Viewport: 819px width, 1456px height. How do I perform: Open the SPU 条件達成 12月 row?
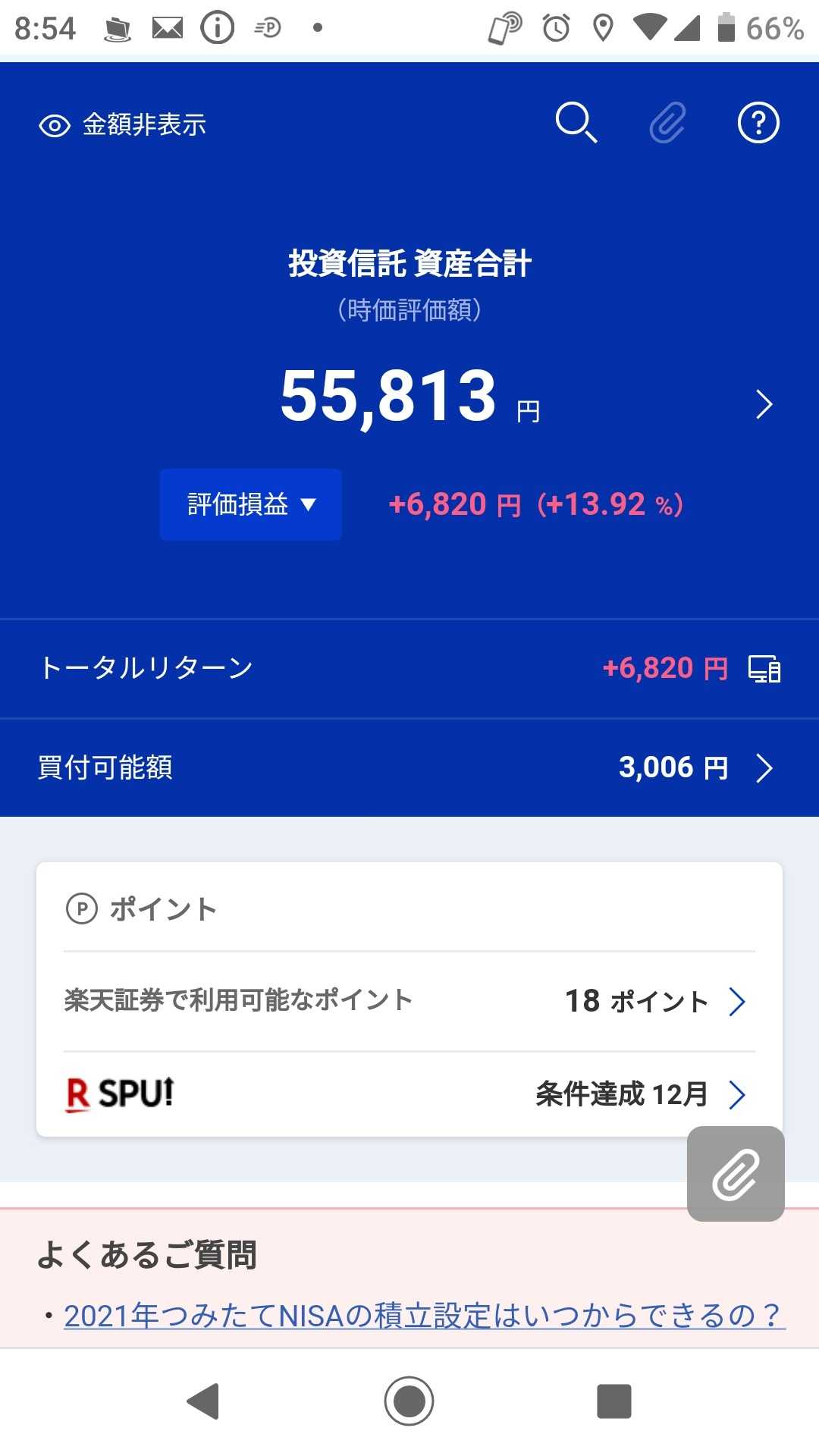pos(409,1094)
